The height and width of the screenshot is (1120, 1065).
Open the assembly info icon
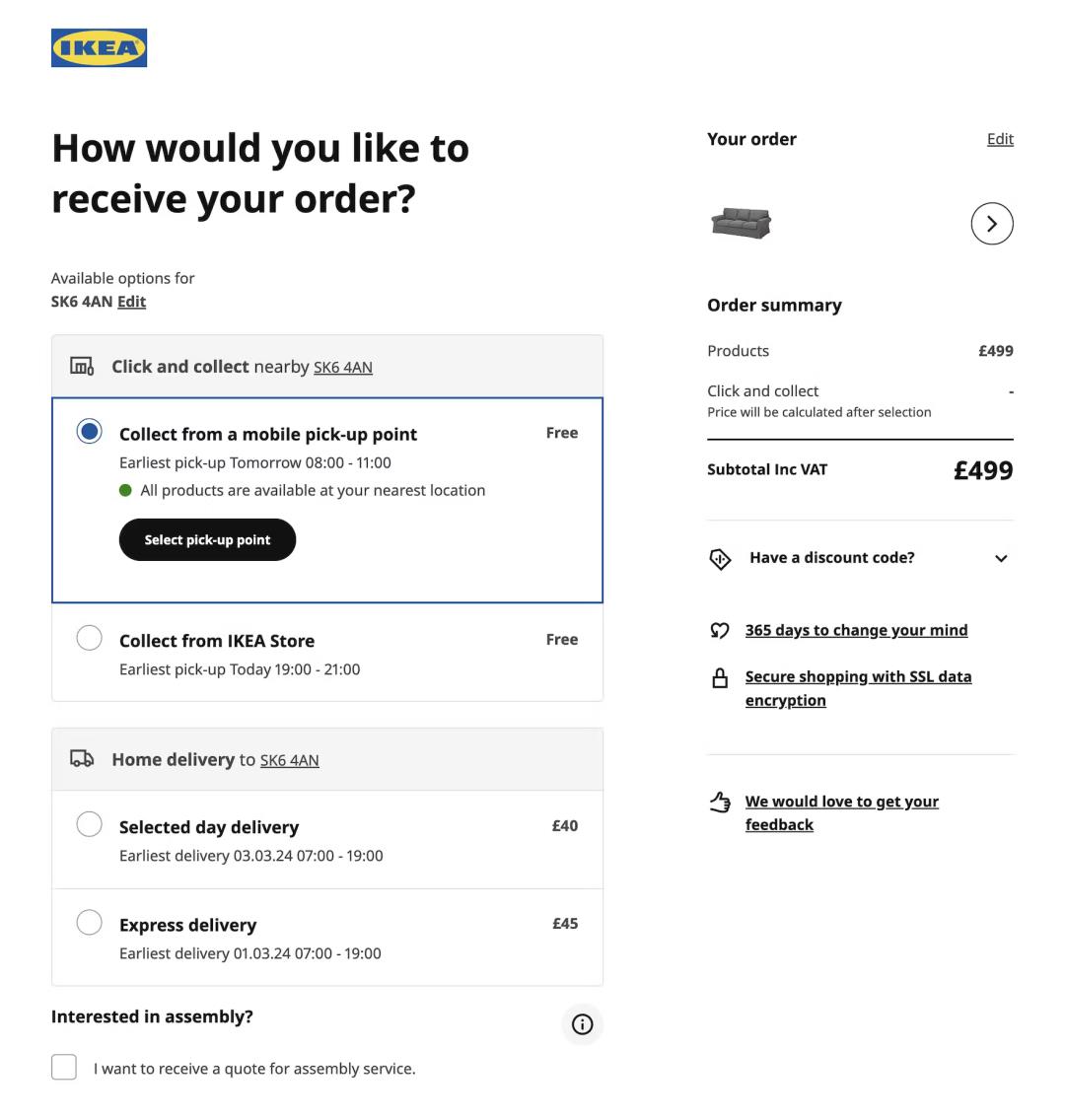click(582, 1024)
